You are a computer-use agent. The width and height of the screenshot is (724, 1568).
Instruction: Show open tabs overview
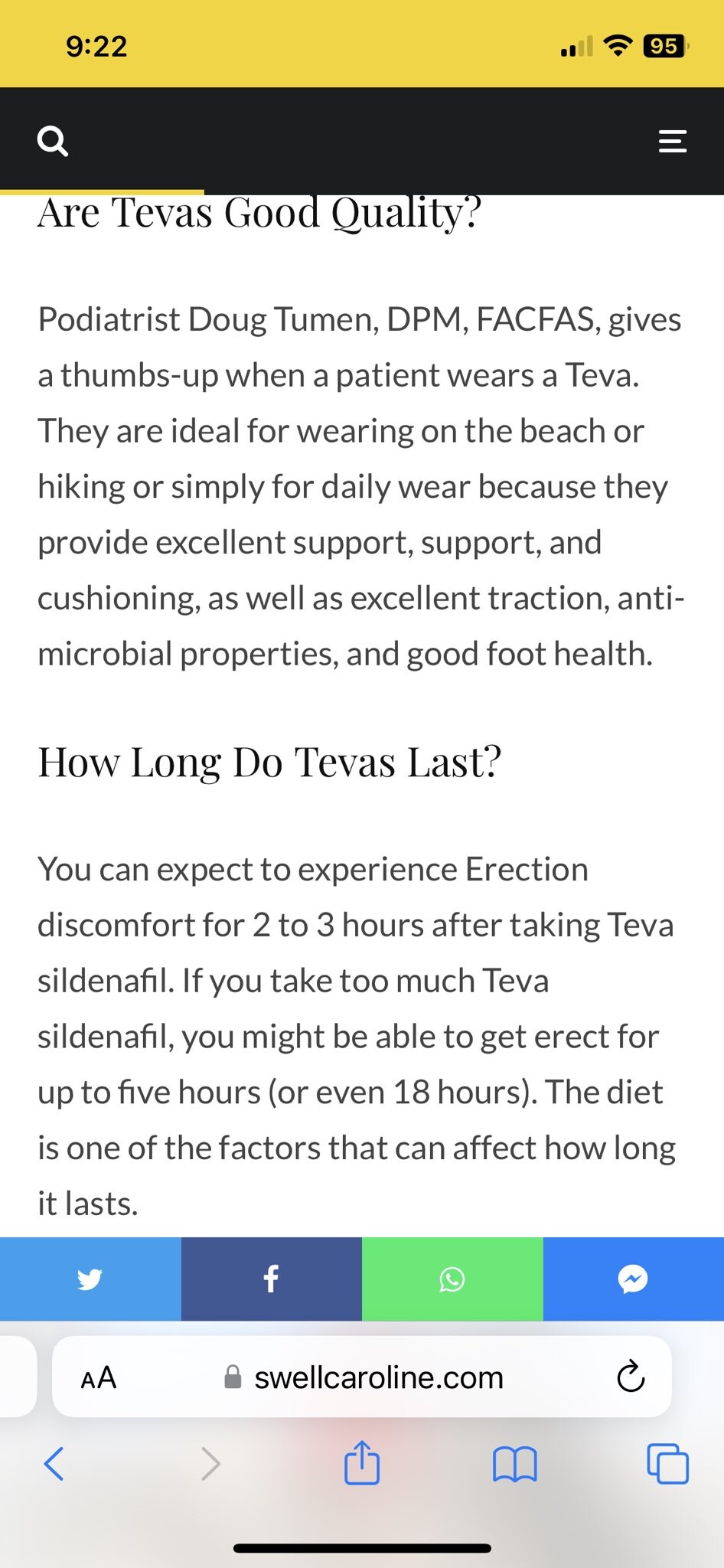668,1463
